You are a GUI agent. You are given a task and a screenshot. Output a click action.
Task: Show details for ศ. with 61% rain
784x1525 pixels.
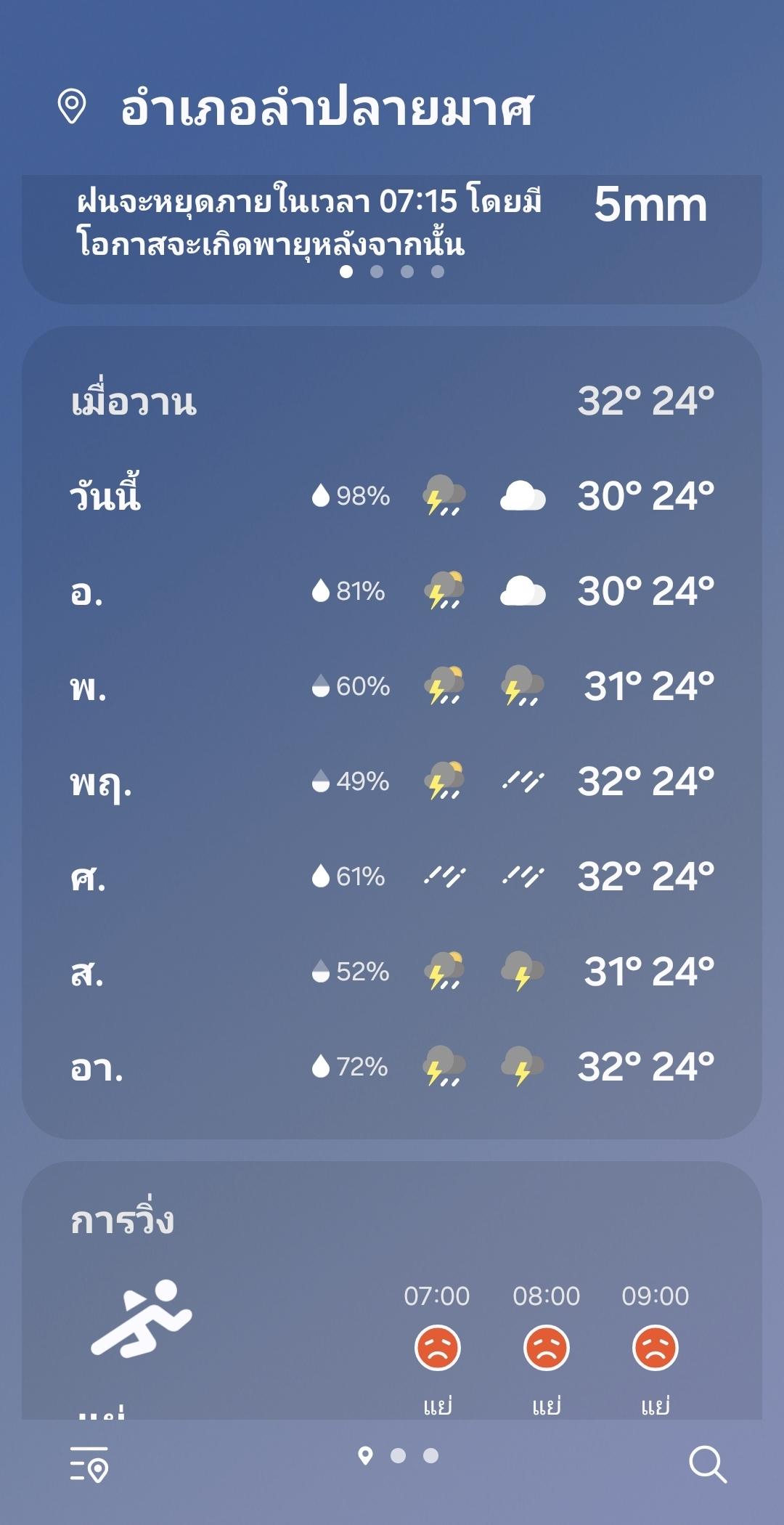(392, 877)
